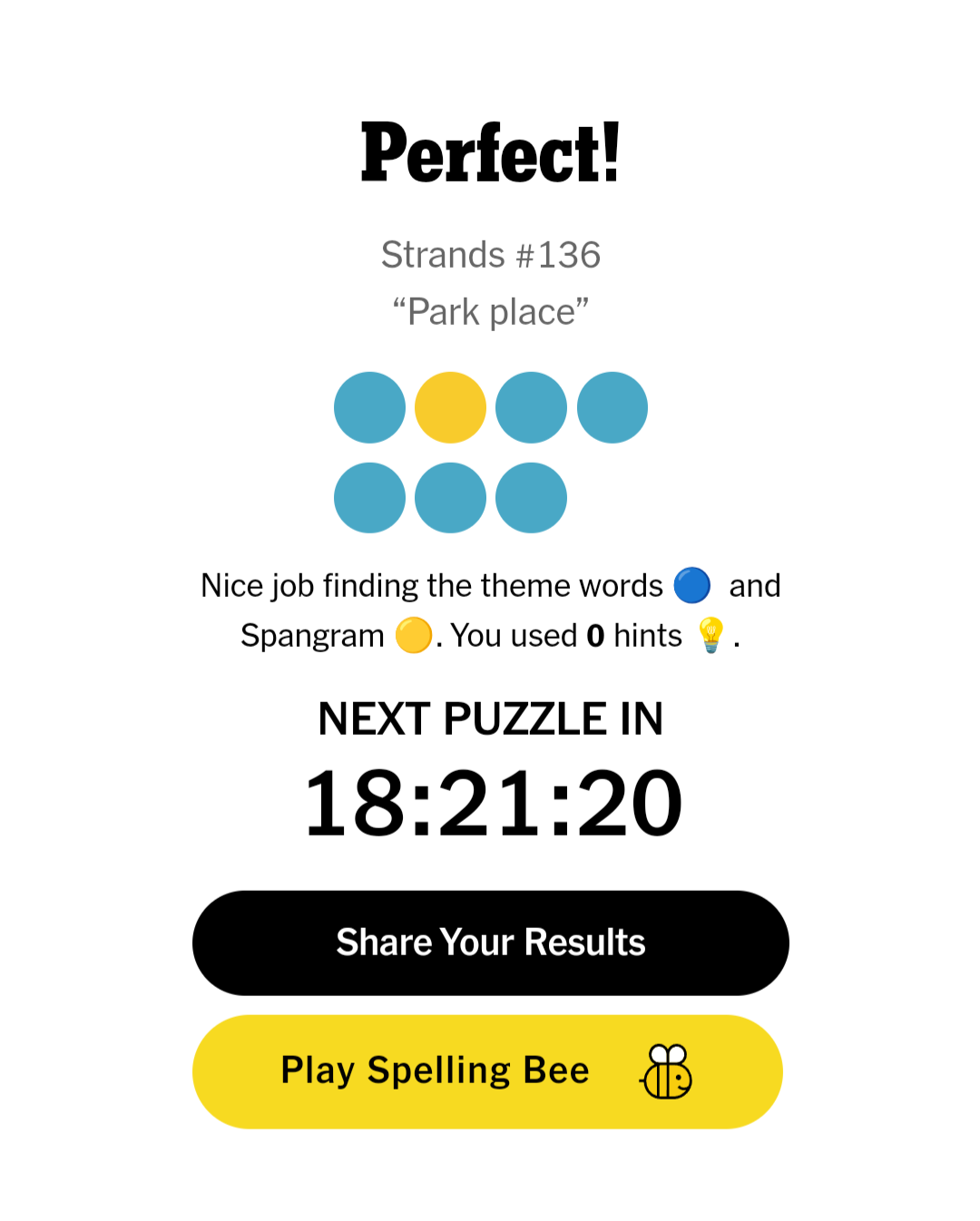Tap the Share Your Results button

(x=490, y=943)
